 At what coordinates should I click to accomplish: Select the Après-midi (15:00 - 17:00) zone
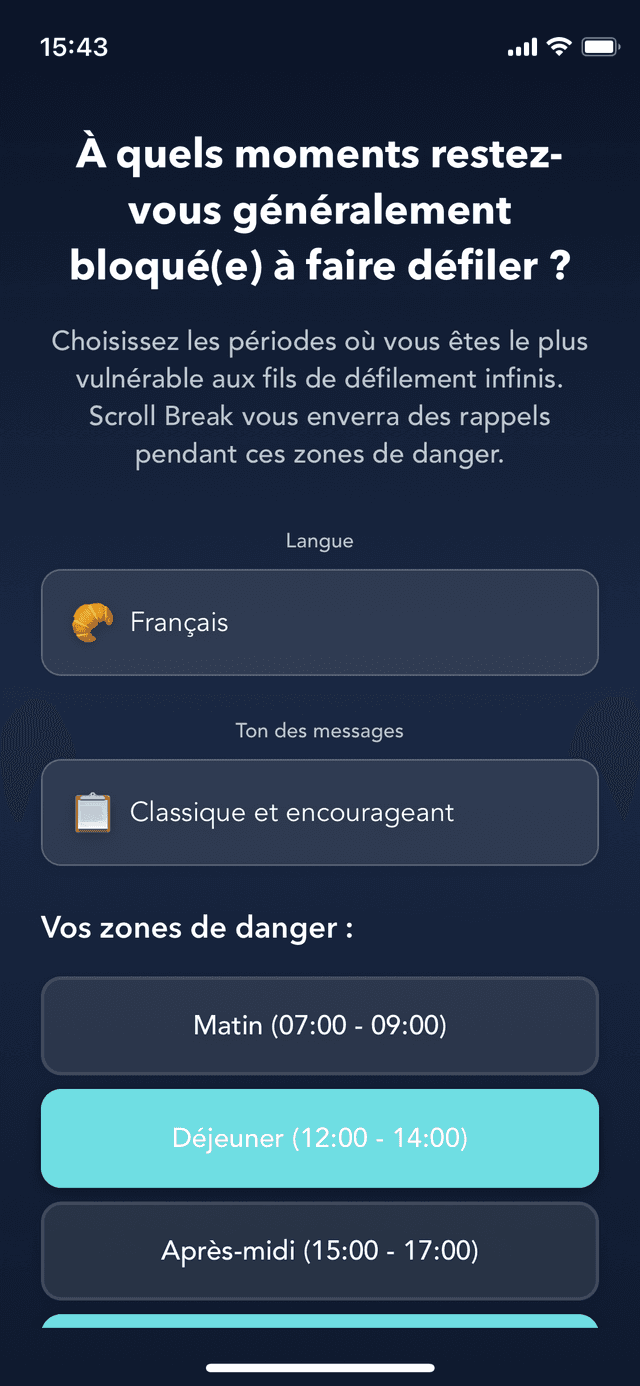(x=319, y=1250)
